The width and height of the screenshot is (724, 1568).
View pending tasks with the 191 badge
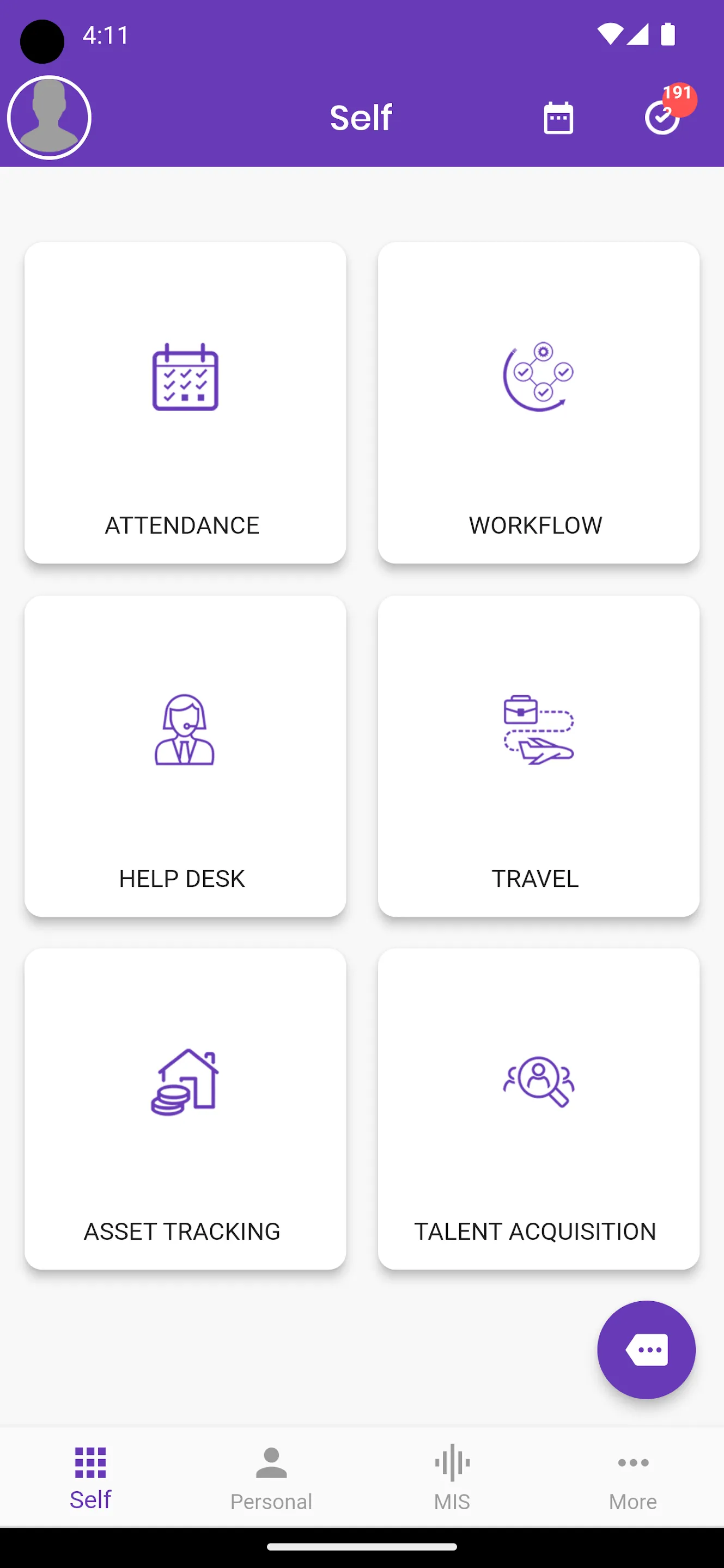tap(663, 117)
